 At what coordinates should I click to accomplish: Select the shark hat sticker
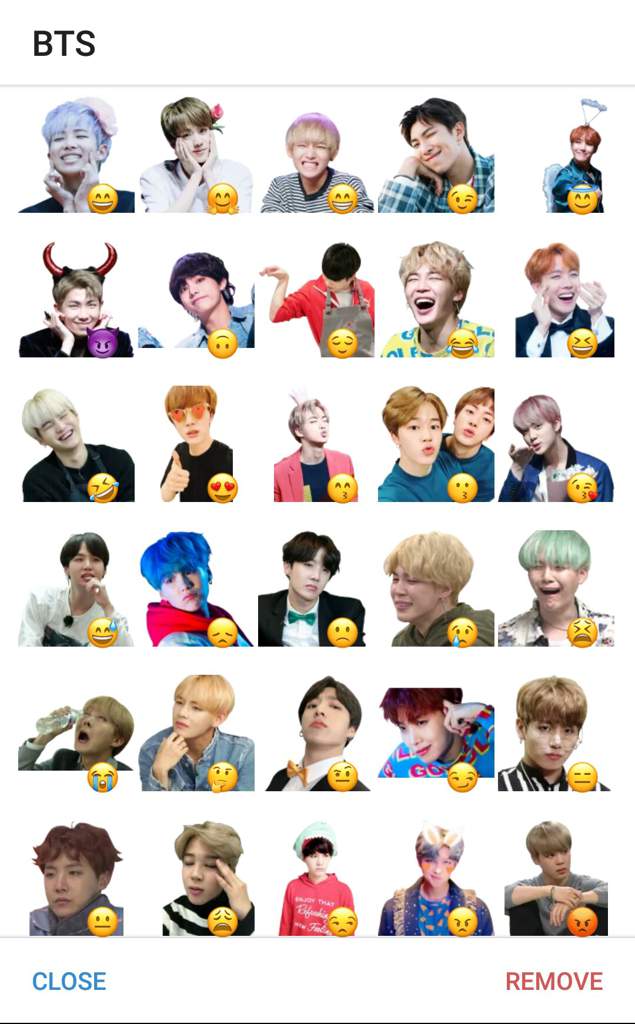click(316, 878)
